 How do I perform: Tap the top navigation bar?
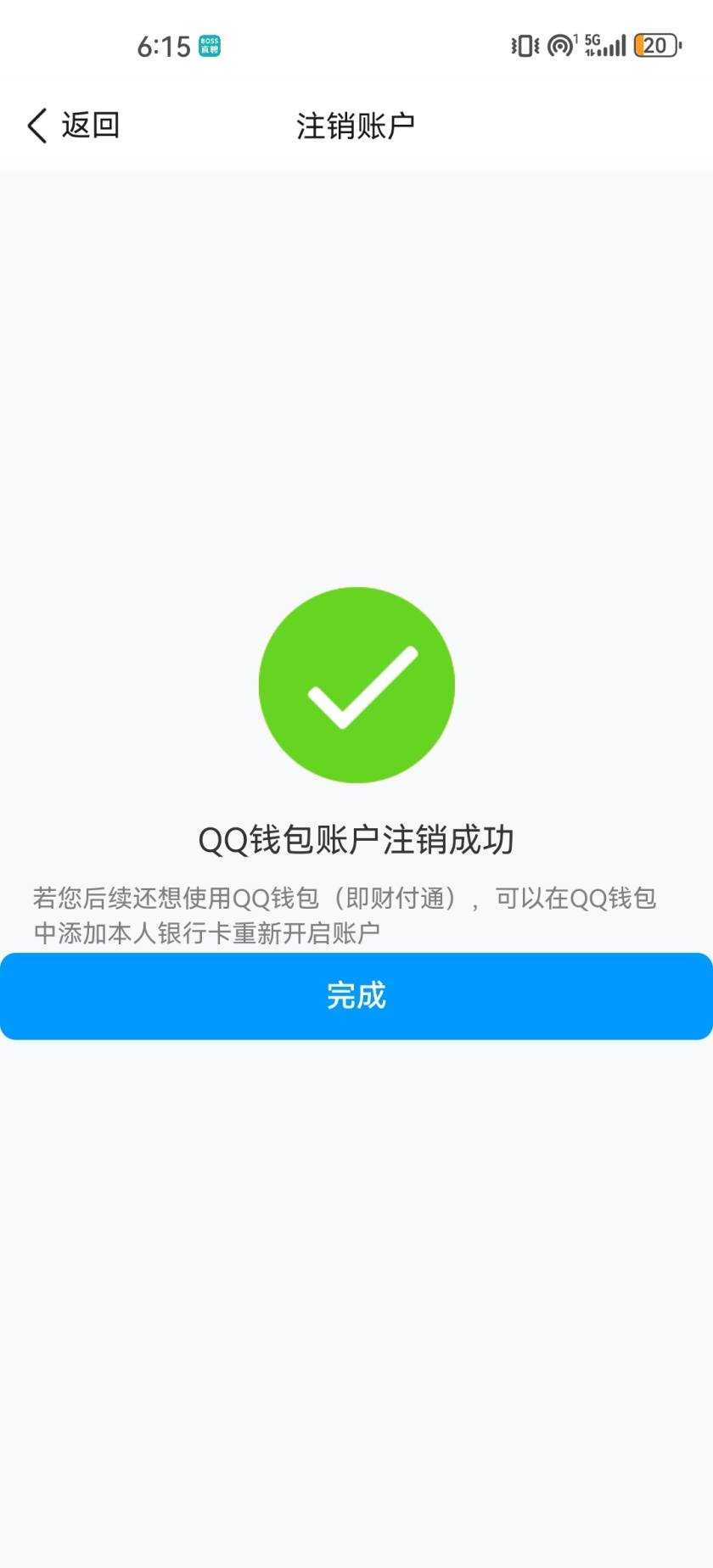356,125
